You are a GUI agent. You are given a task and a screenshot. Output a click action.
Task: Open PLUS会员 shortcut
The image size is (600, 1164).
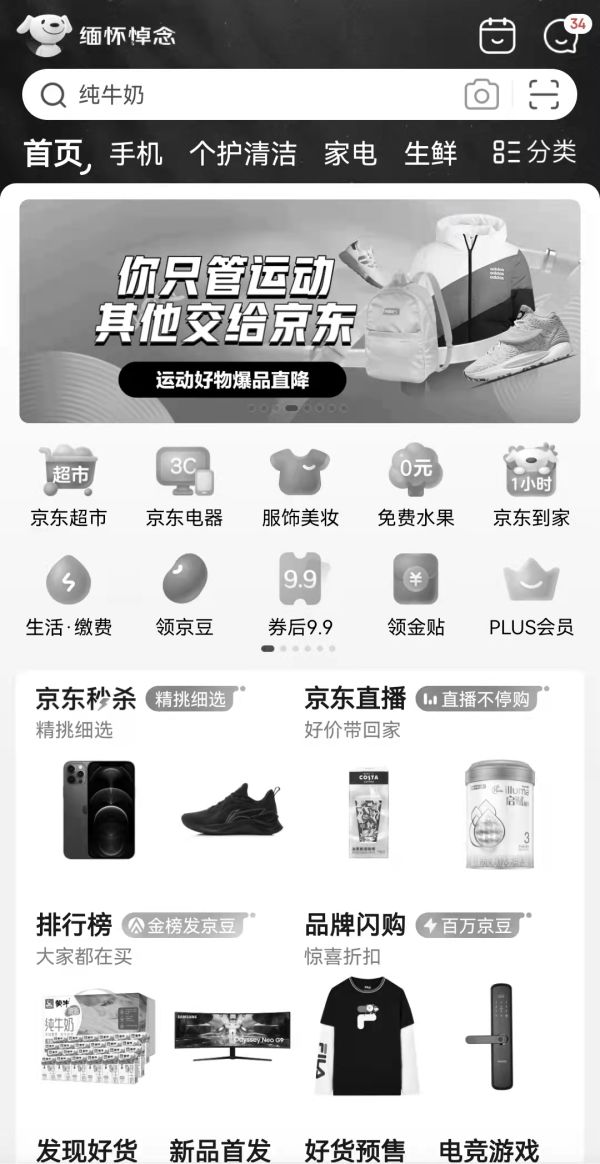531,597
